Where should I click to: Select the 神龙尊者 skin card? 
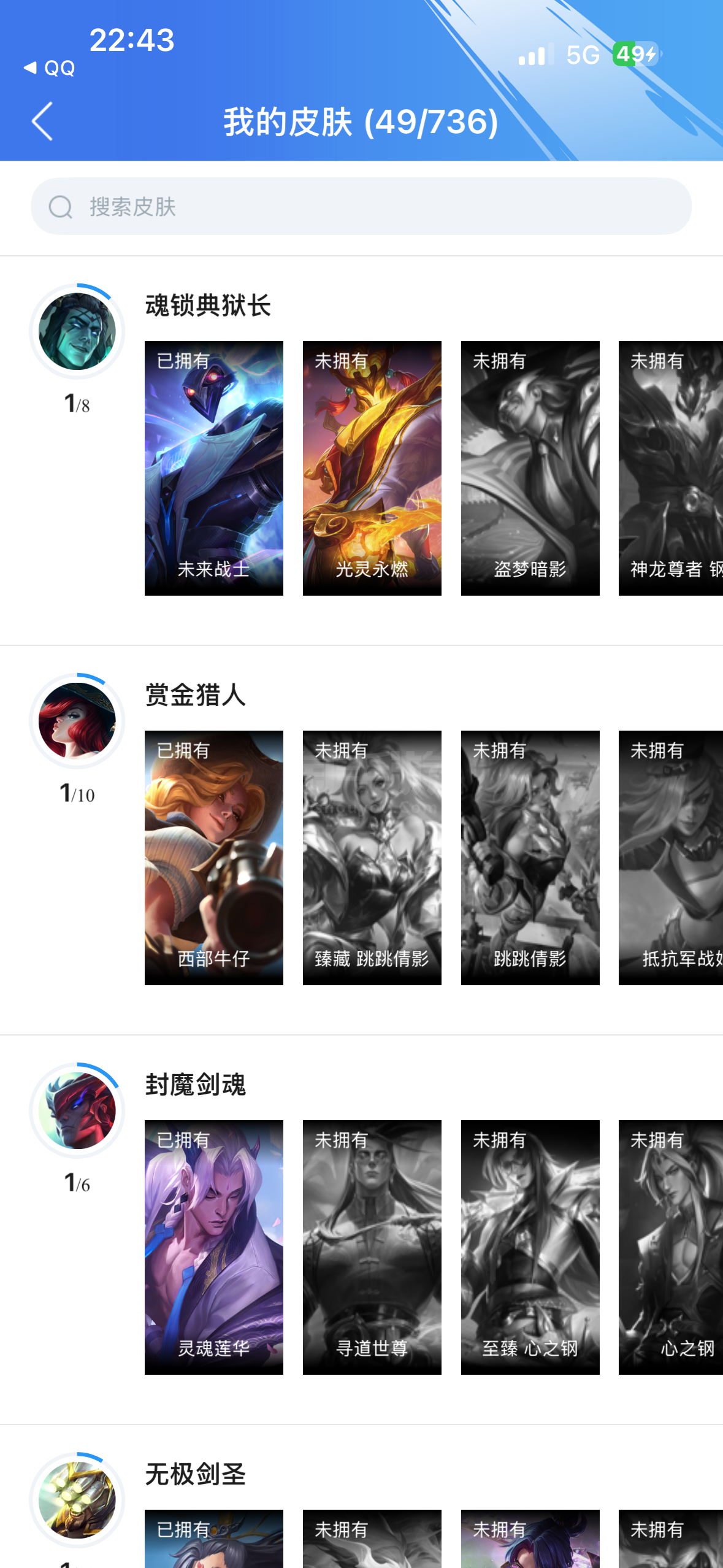(671, 468)
